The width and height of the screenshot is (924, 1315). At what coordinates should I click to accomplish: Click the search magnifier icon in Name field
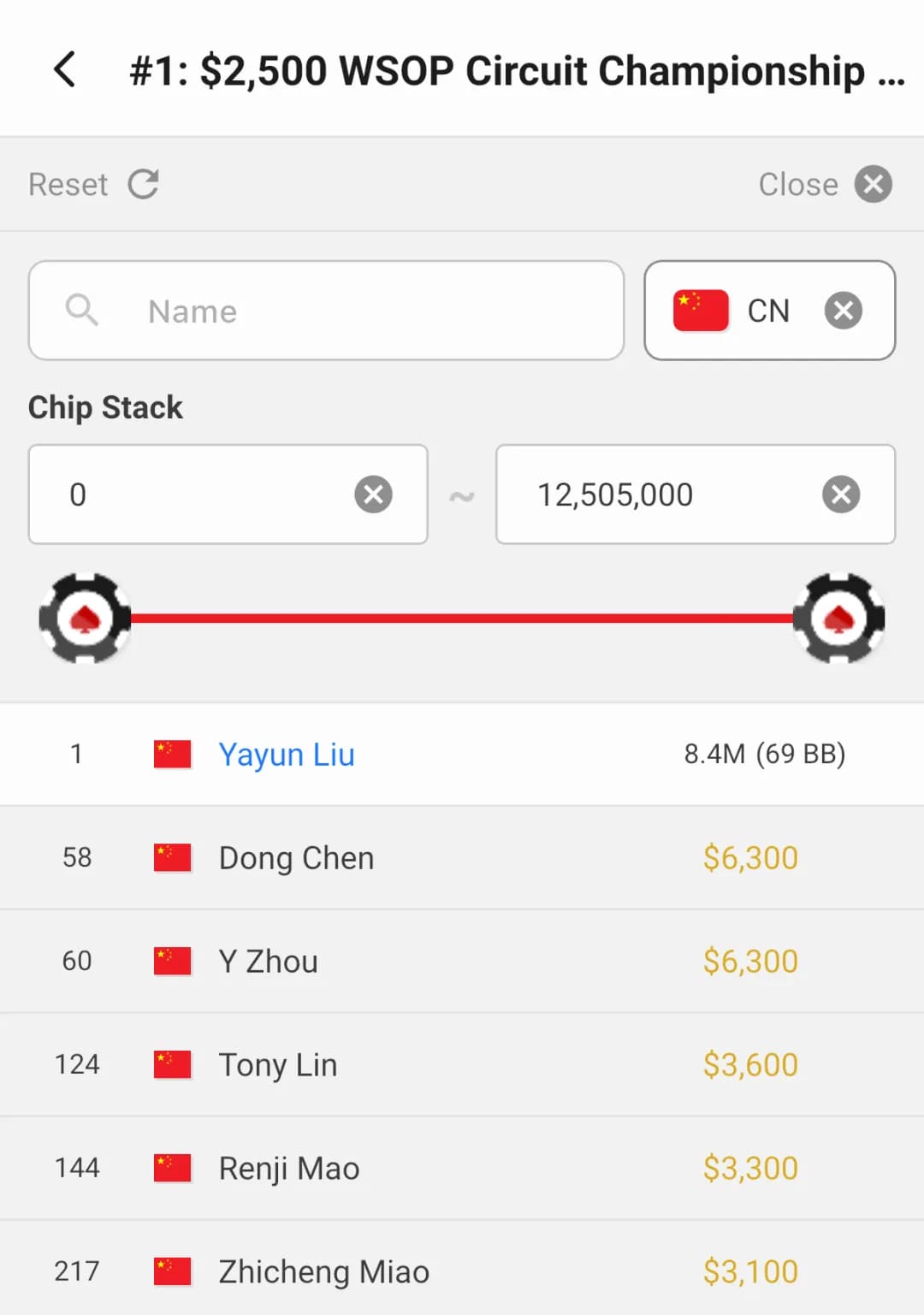pos(81,310)
